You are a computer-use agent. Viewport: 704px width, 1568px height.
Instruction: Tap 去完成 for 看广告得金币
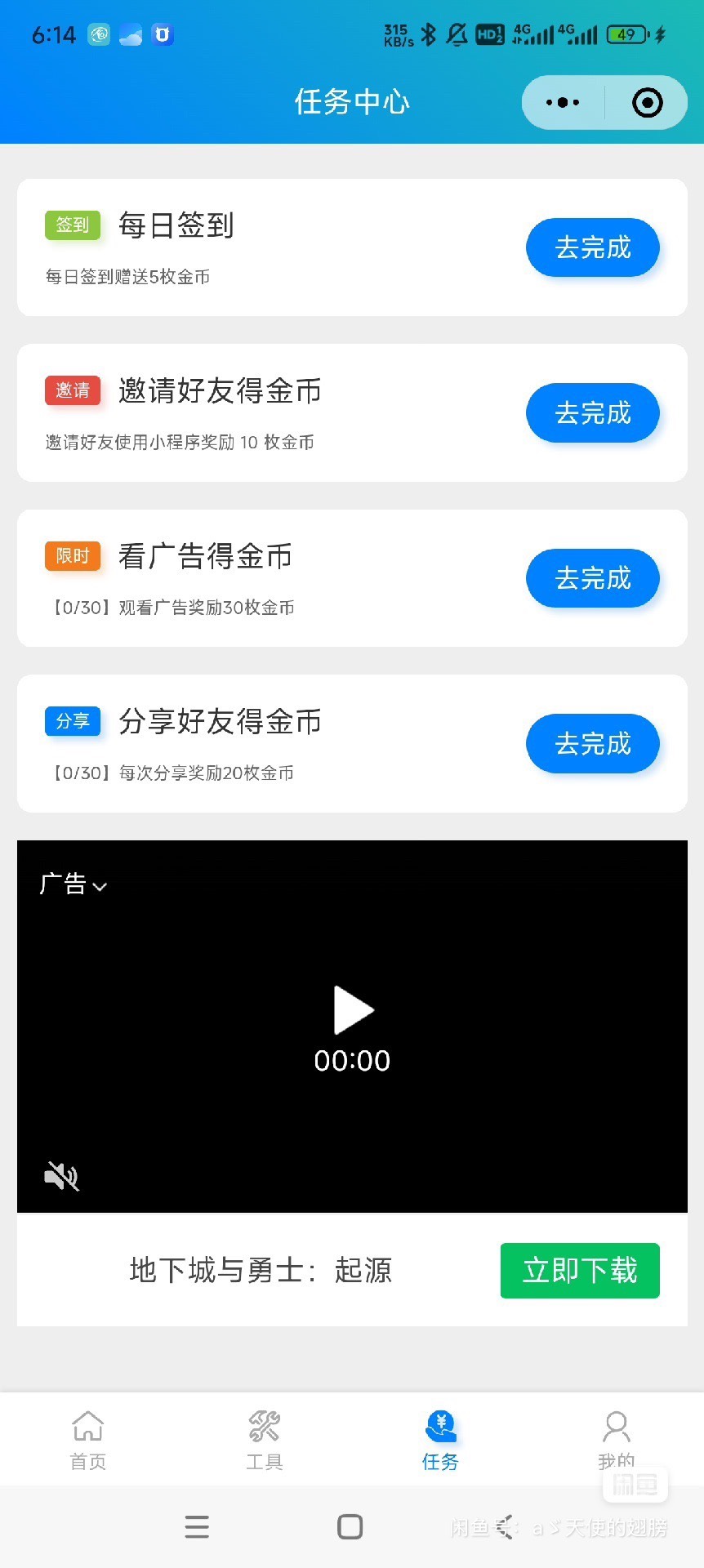592,578
